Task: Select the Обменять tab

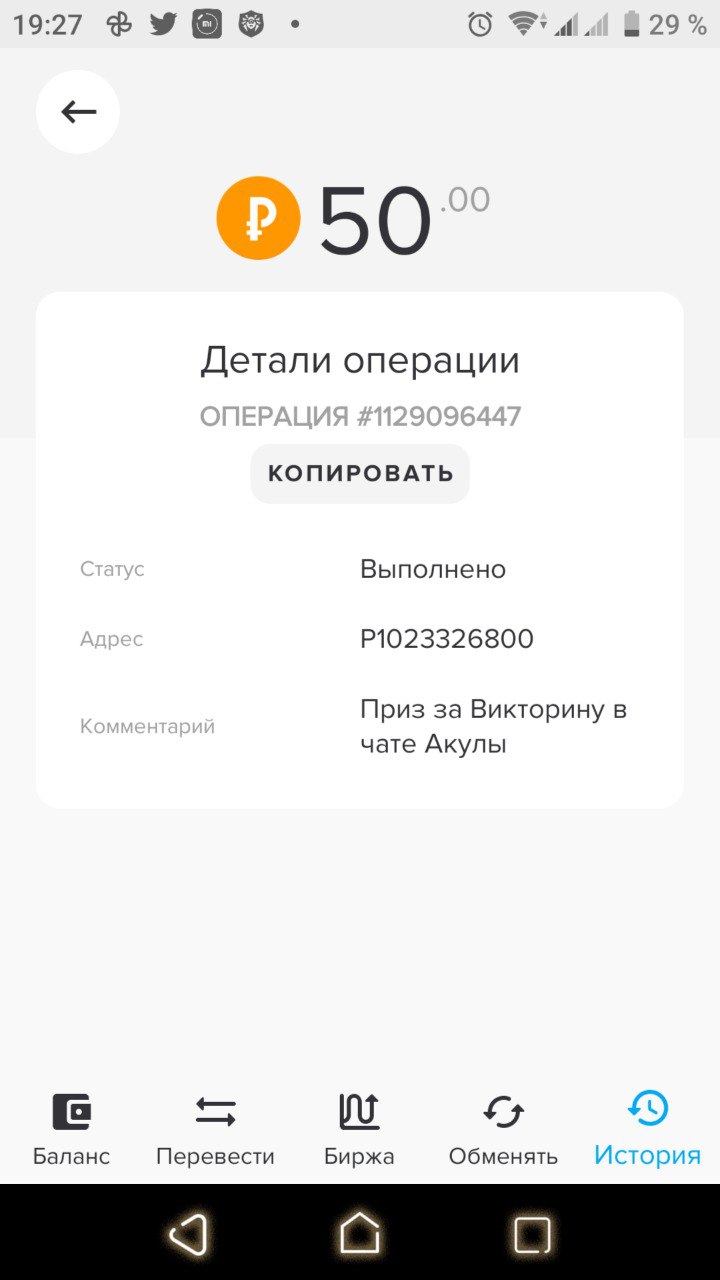Action: 503,1130
